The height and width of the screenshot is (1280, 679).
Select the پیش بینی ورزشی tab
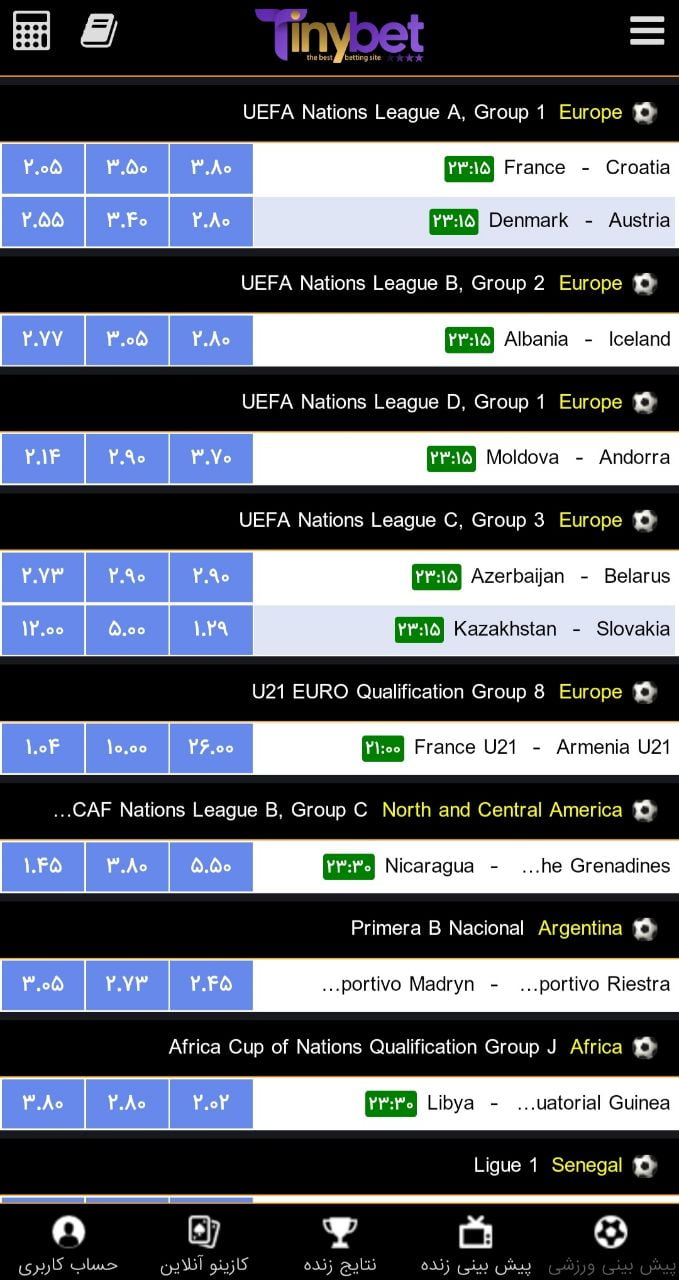click(612, 1244)
